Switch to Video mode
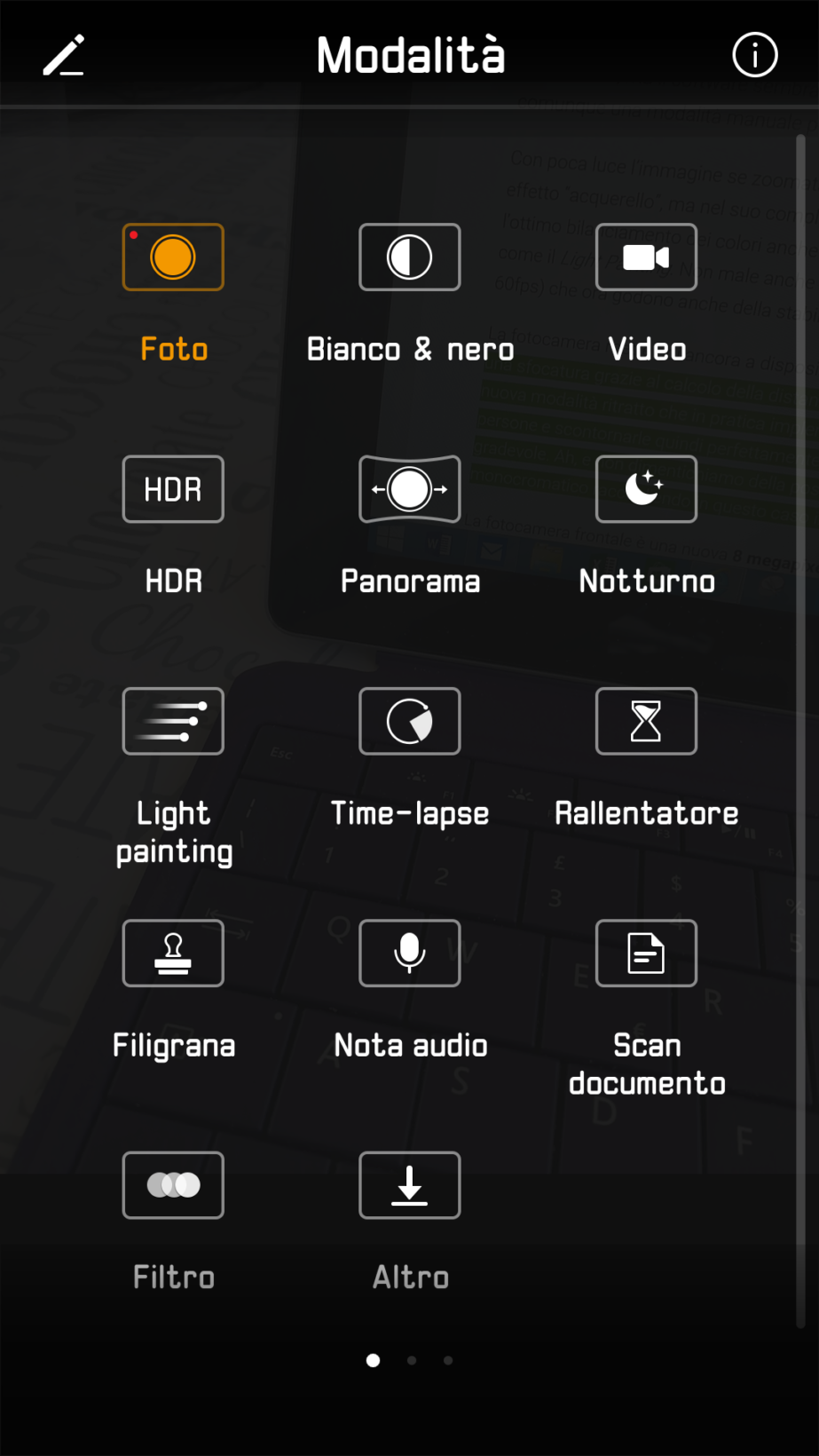The image size is (819, 1456). click(646, 257)
